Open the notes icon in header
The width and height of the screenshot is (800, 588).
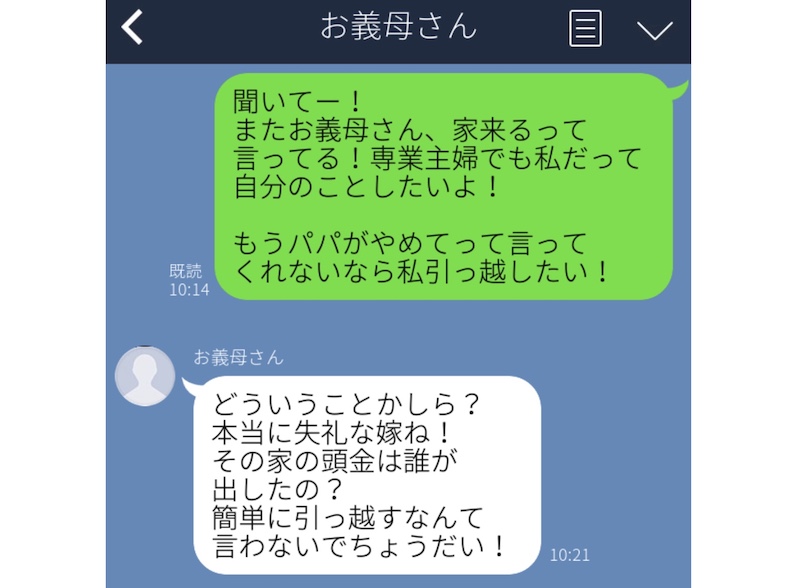tap(585, 28)
